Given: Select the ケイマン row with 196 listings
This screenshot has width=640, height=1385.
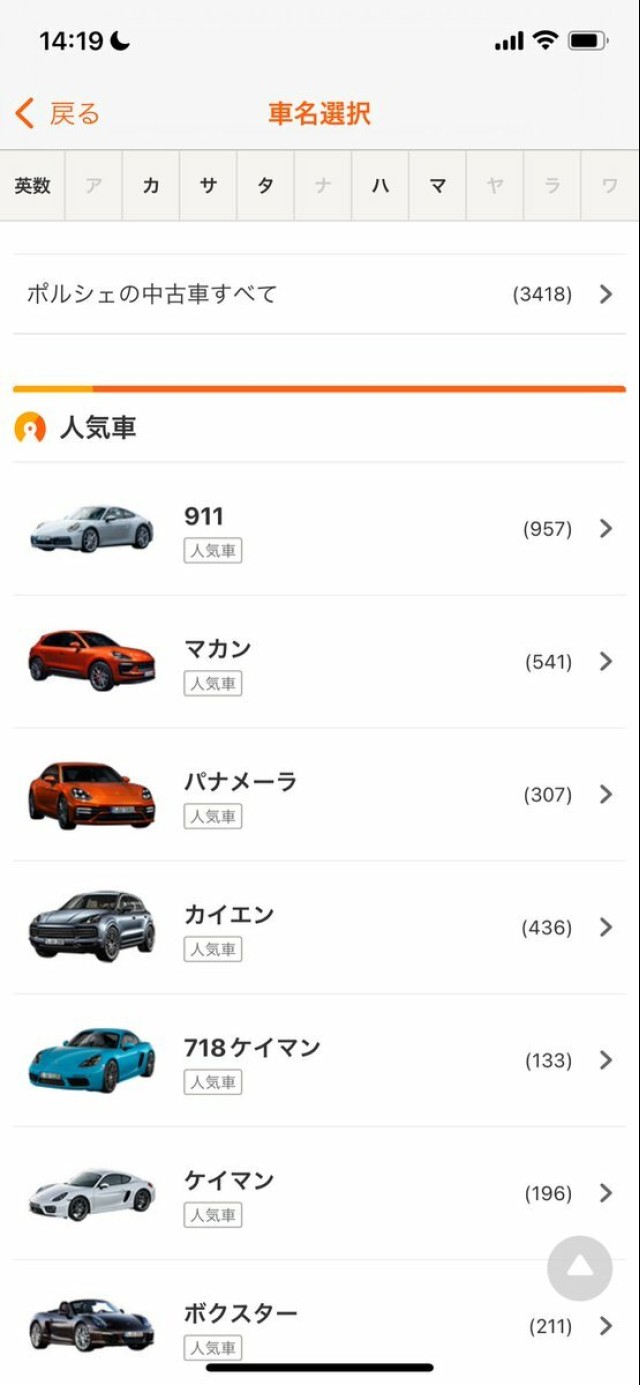Looking at the screenshot, I should (x=319, y=1194).
